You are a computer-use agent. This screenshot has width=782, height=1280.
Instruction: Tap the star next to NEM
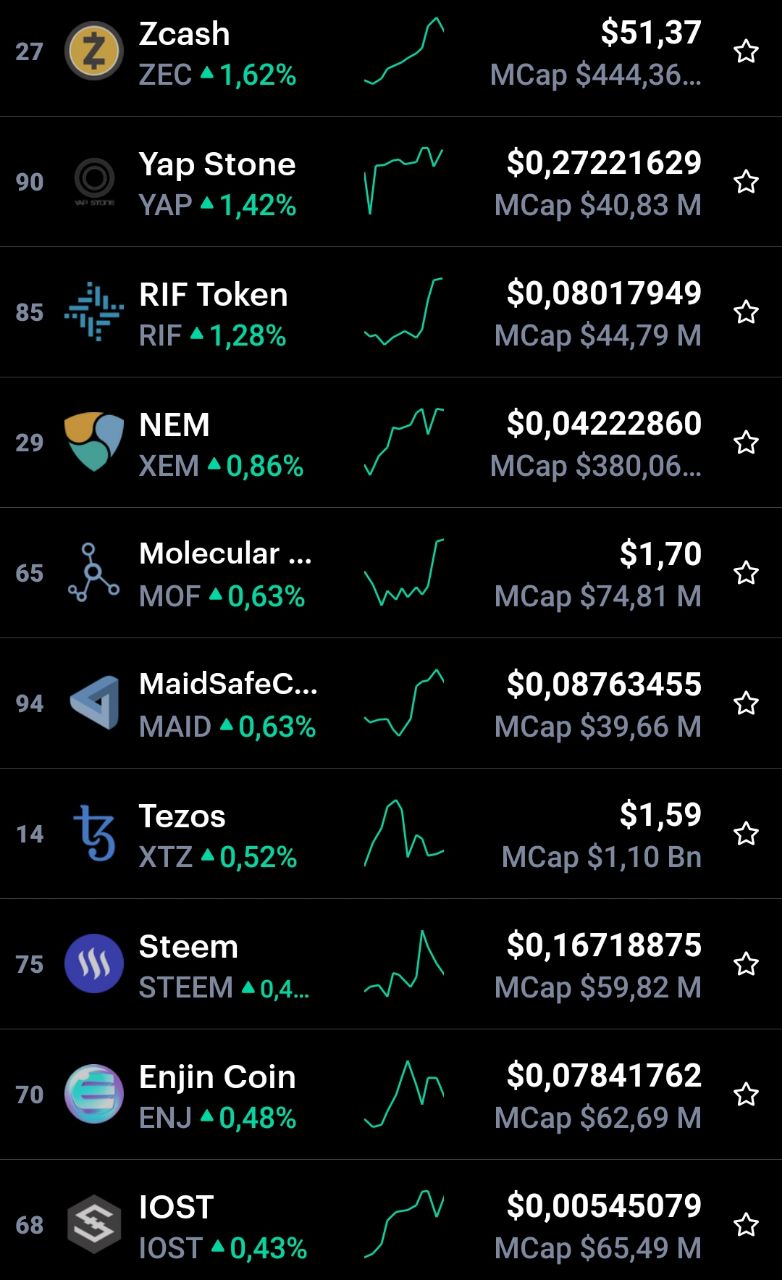(746, 442)
